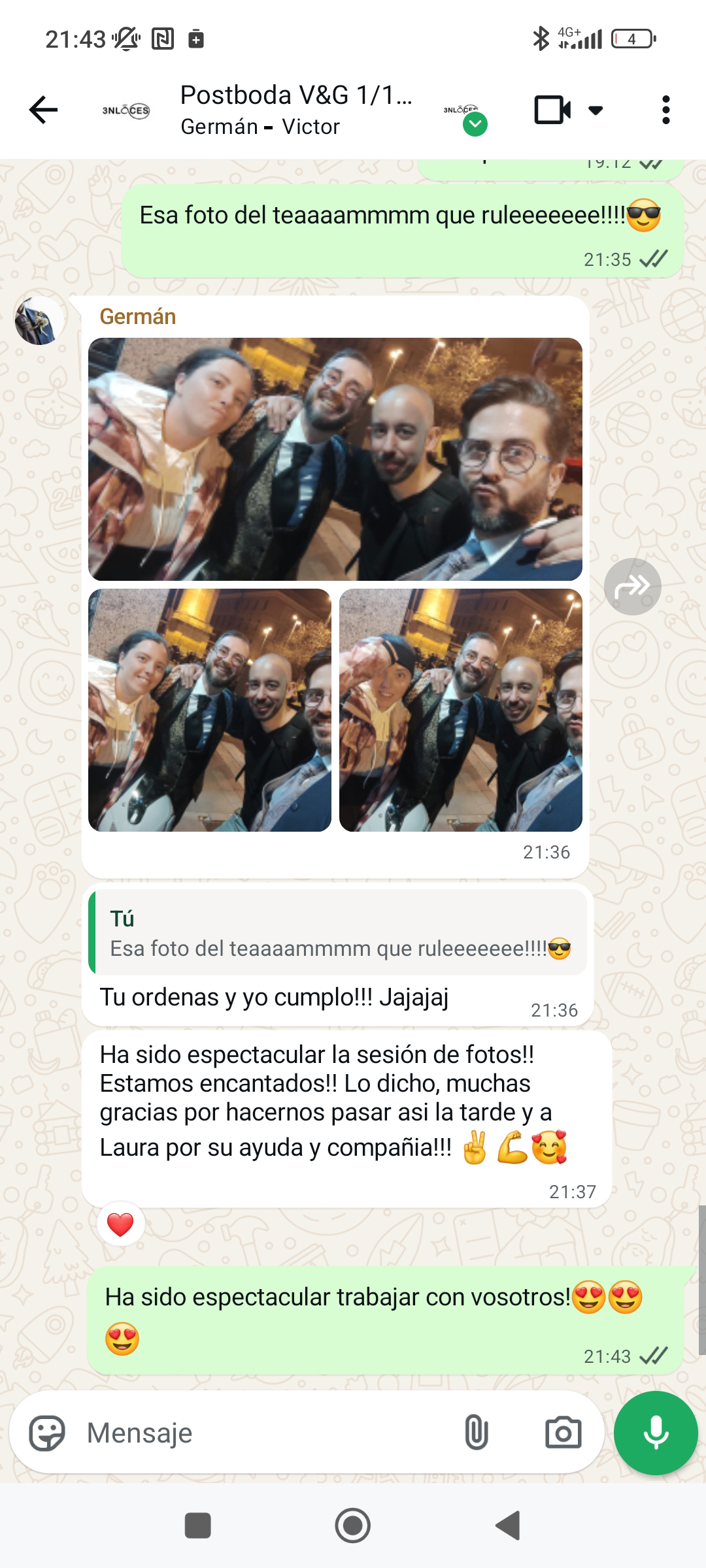Go back to the chat list
The image size is (706, 1568).
tap(44, 110)
